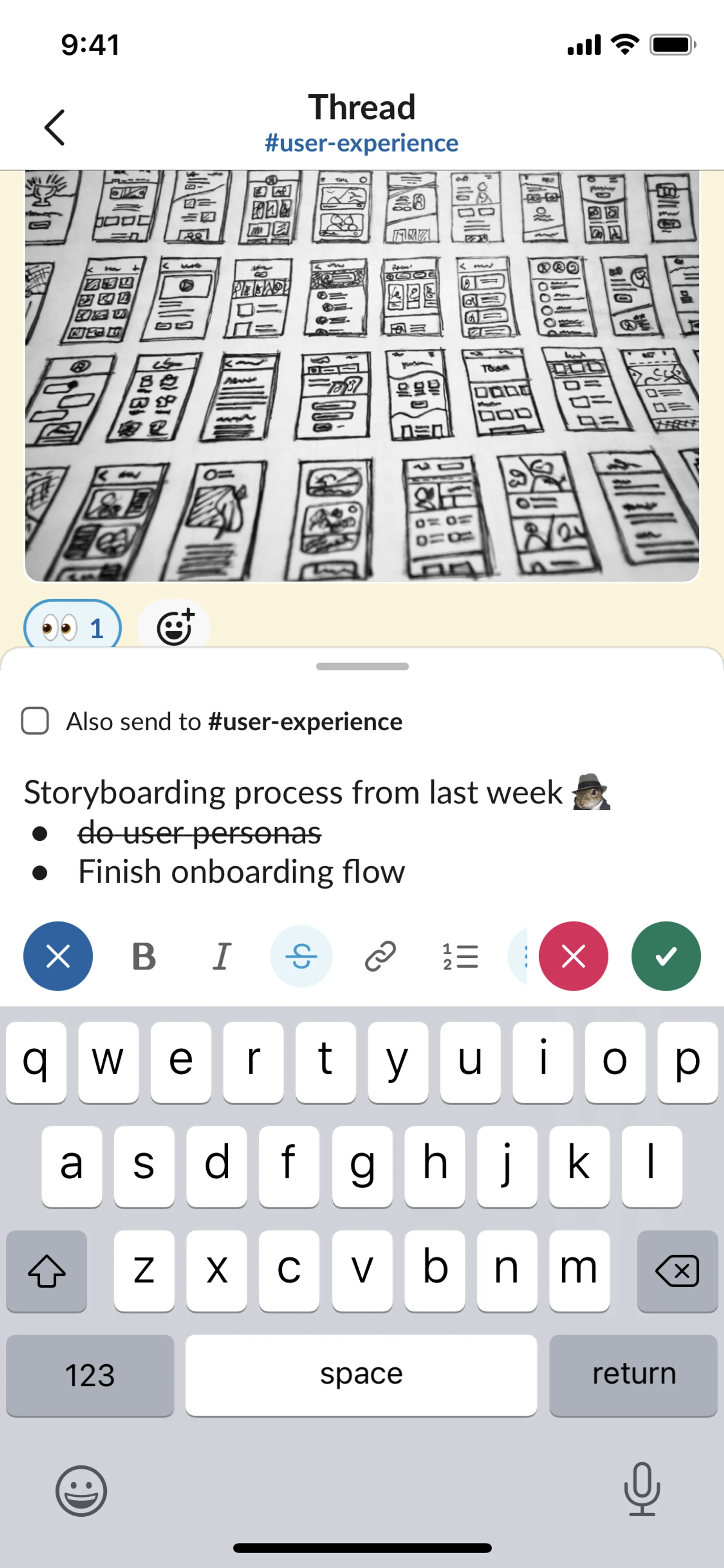724x1568 pixels.
Task: Apply bold formatting
Action: 144,956
